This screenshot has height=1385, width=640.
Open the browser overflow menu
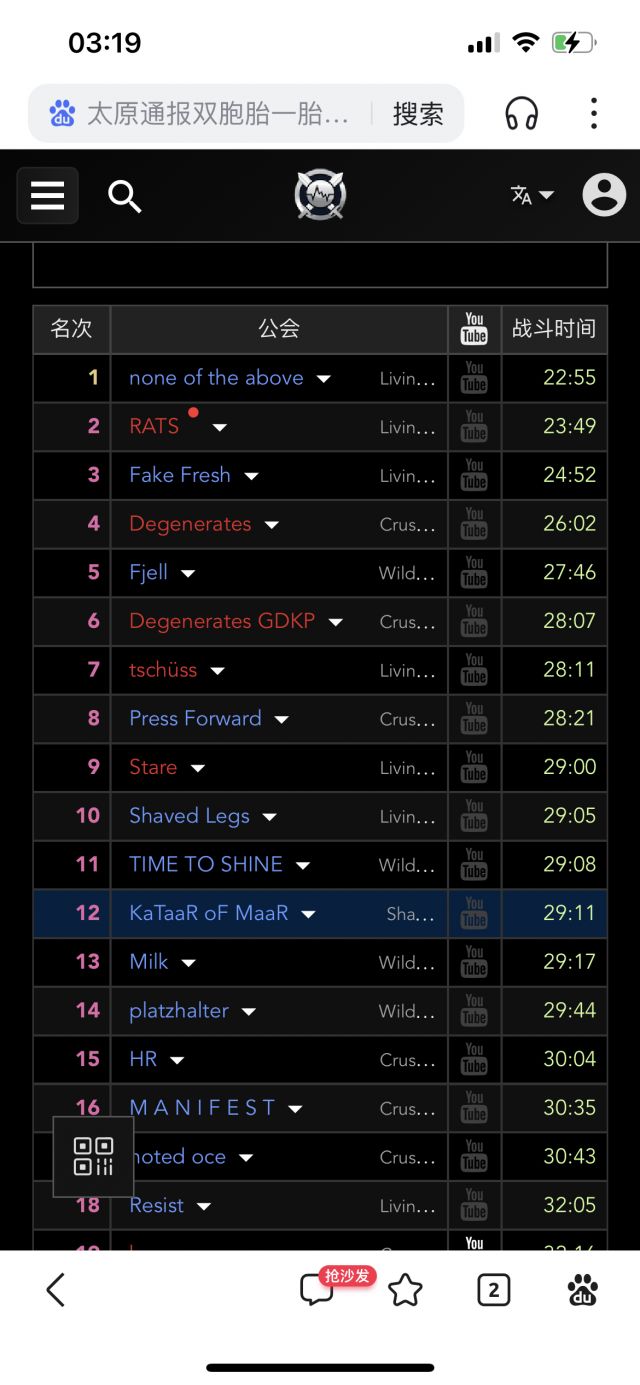click(x=594, y=114)
